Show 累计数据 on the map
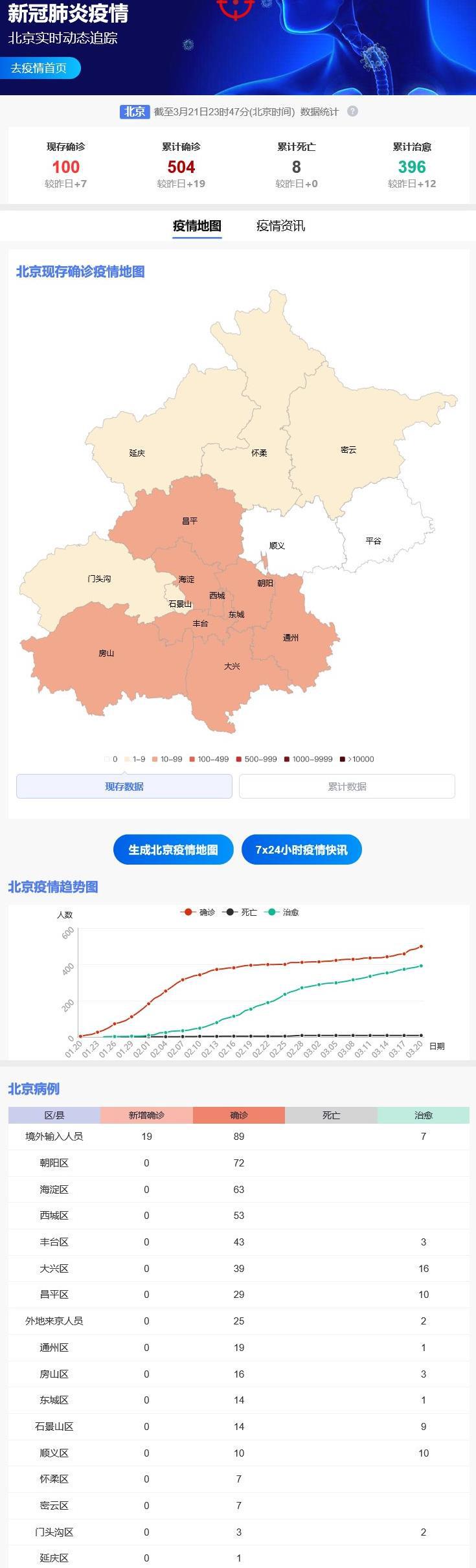This screenshot has height=1568, width=476. tap(346, 786)
